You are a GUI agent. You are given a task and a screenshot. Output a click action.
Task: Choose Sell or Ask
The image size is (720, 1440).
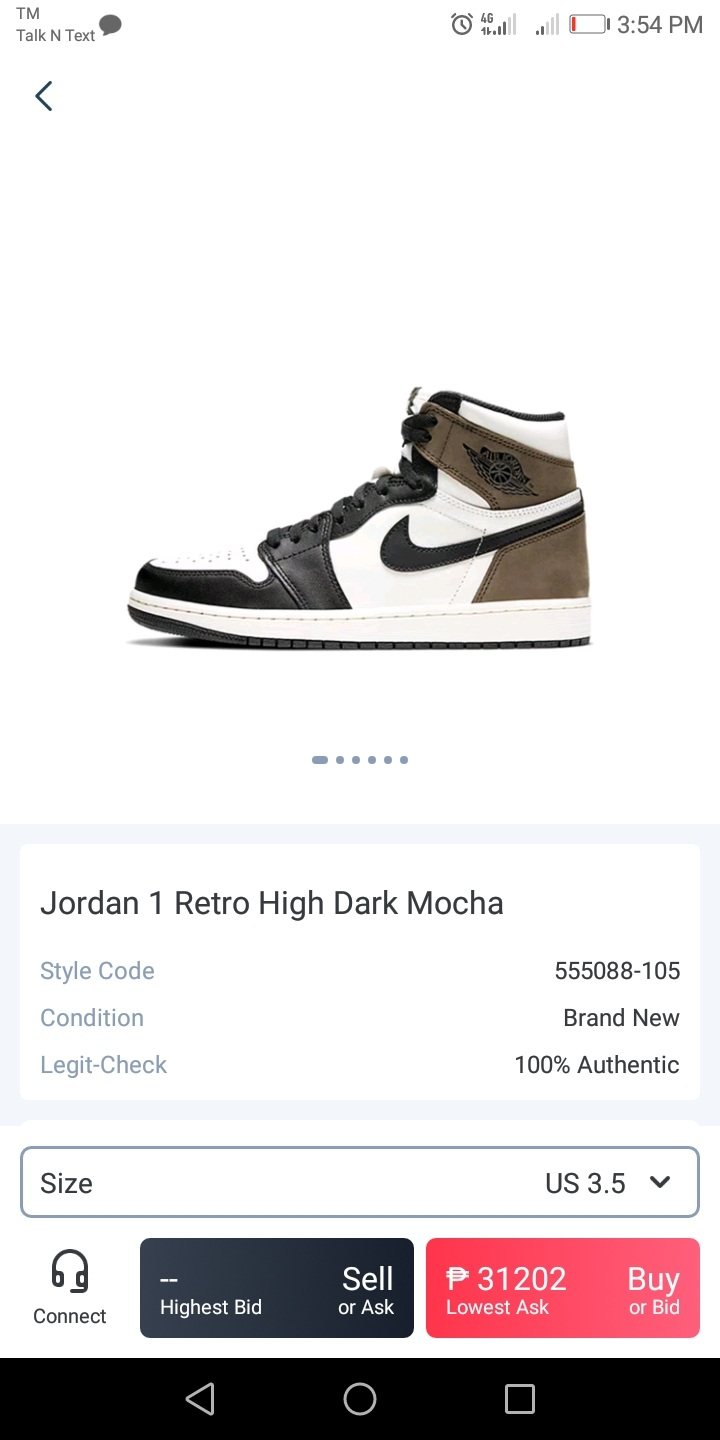pyautogui.click(x=277, y=1288)
